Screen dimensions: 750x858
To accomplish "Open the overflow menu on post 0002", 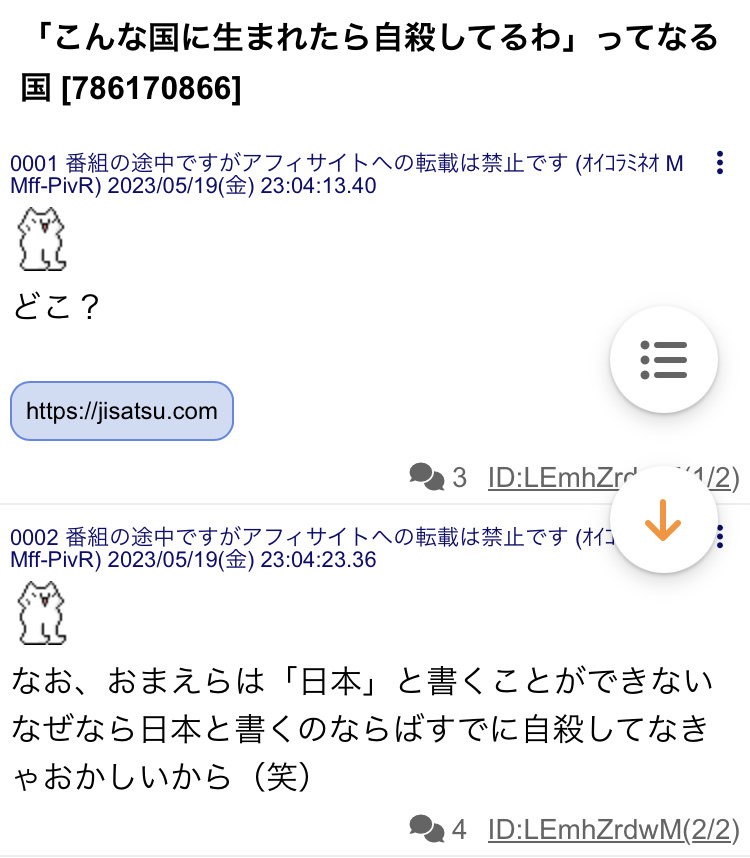I will 720,537.
